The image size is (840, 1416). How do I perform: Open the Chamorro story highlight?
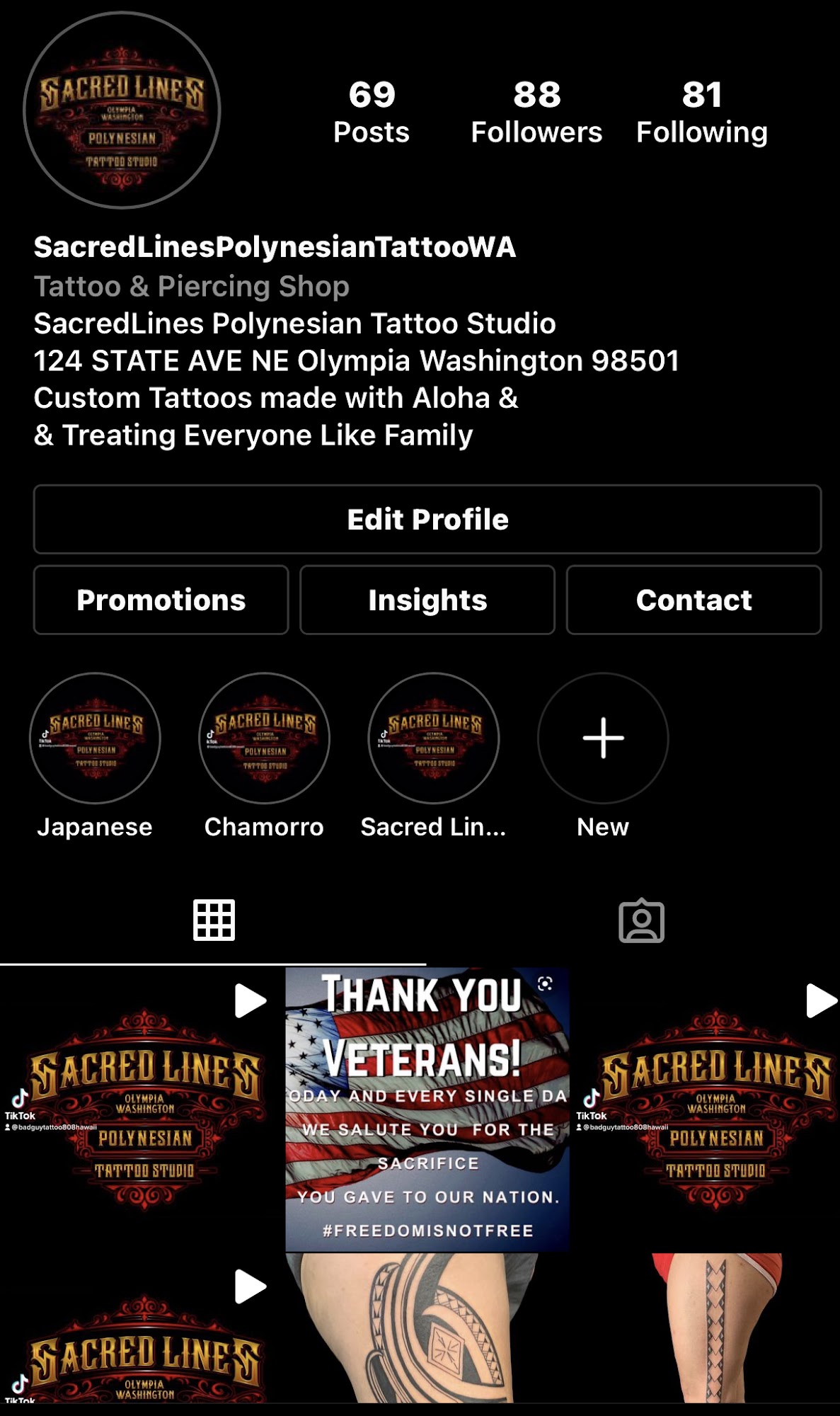tap(264, 738)
